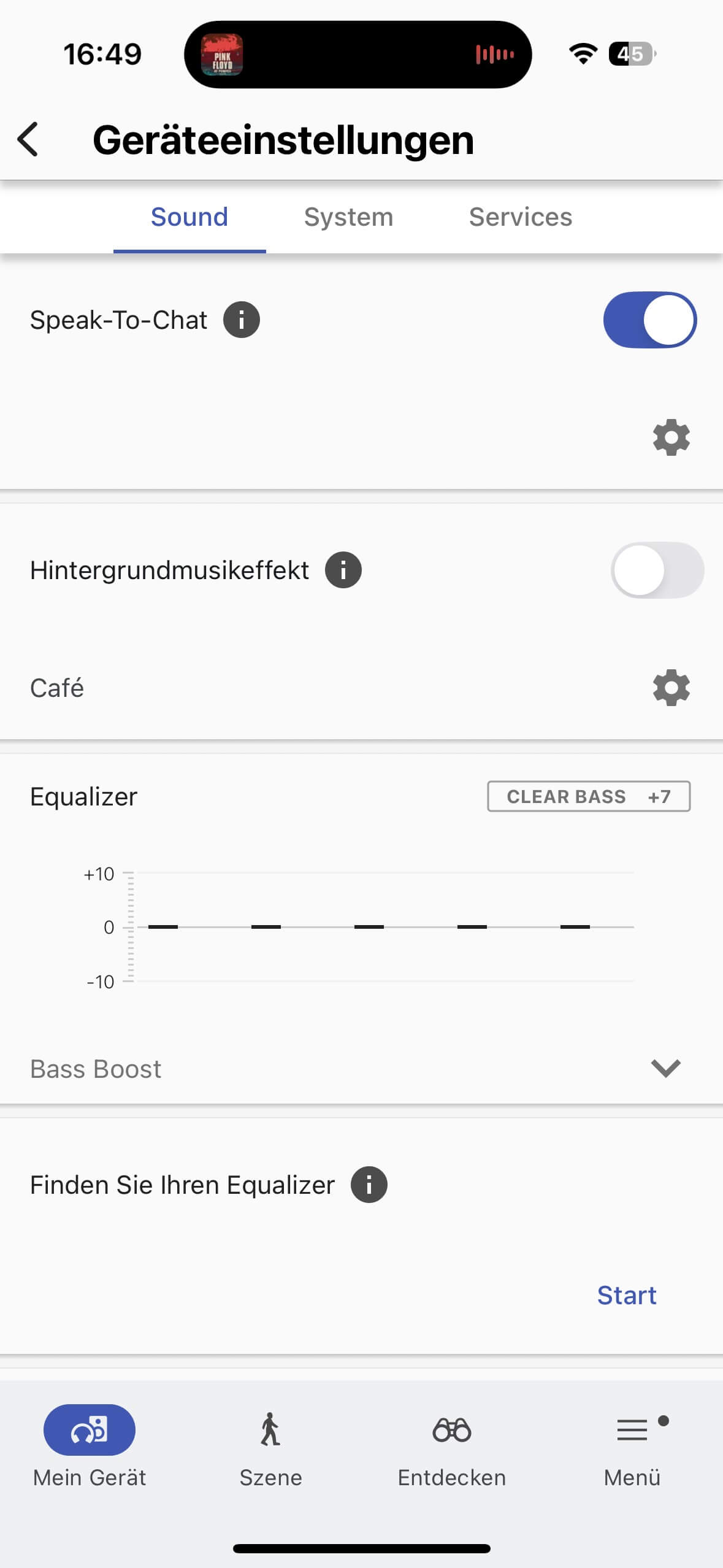The height and width of the screenshot is (1568, 723).
Task: Select the Sound tab
Action: [x=189, y=217]
